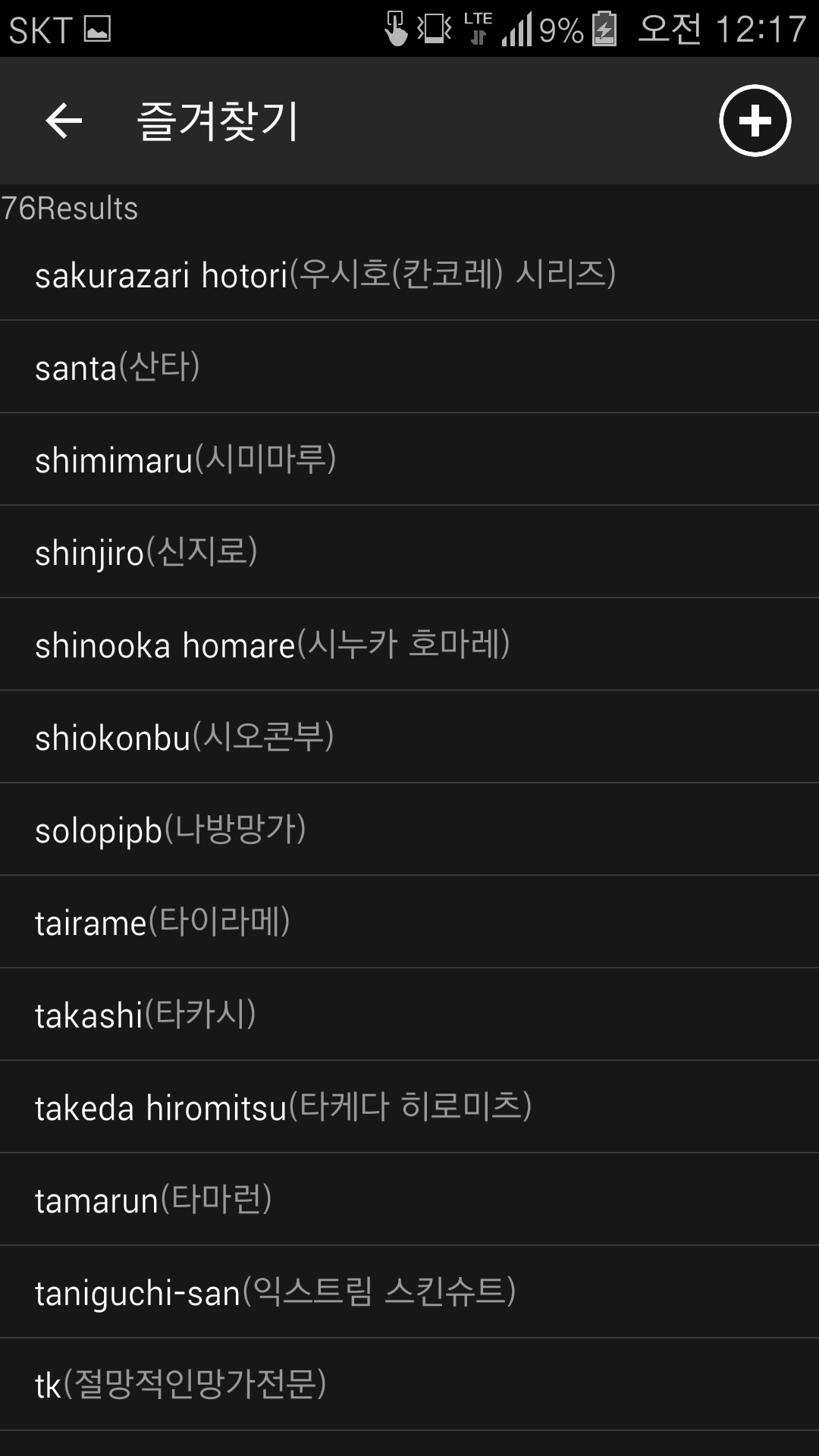Open the shinooka homare entry
Image resolution: width=819 pixels, height=1456 pixels.
[272, 645]
